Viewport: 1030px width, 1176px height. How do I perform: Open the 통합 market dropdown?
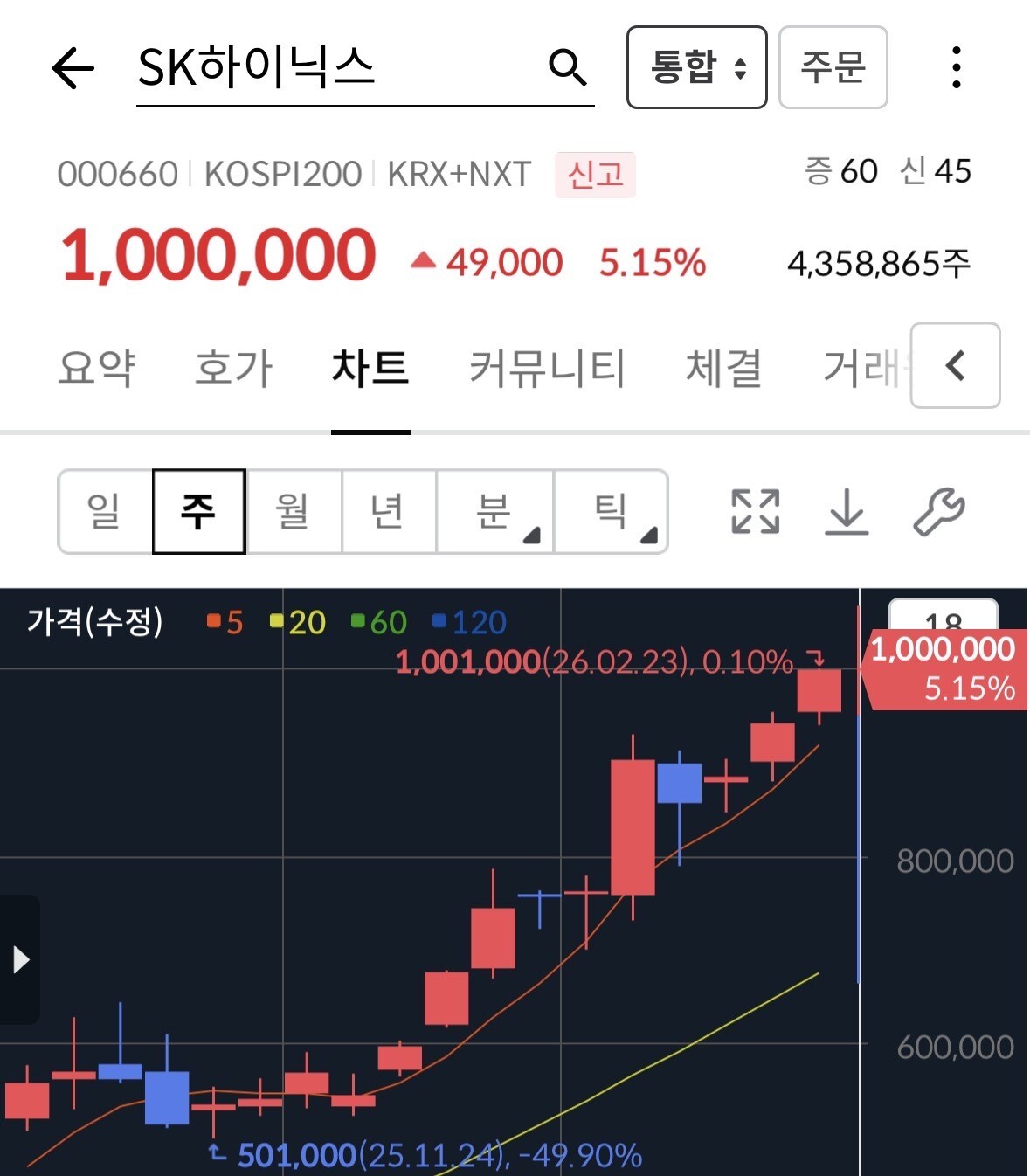[x=696, y=67]
